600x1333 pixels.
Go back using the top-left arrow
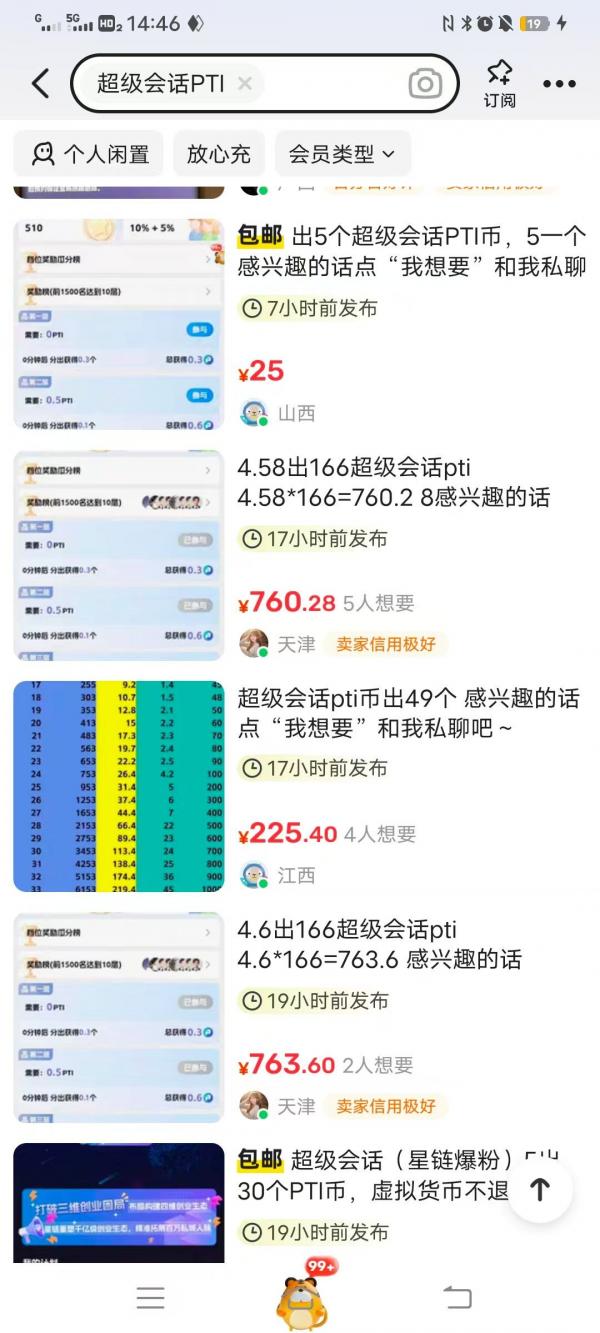click(40, 84)
